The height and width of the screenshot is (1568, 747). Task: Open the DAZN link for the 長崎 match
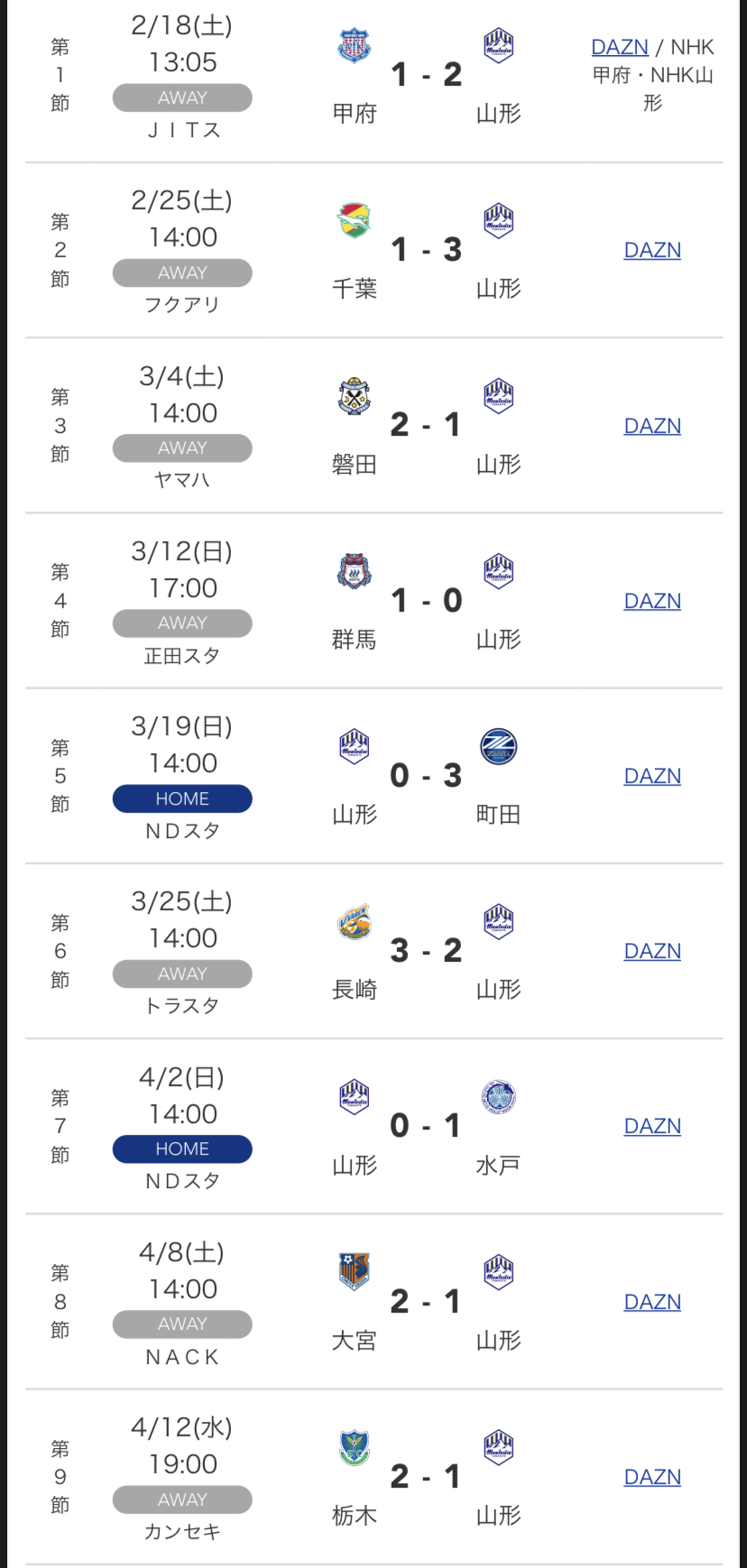pyautogui.click(x=652, y=951)
